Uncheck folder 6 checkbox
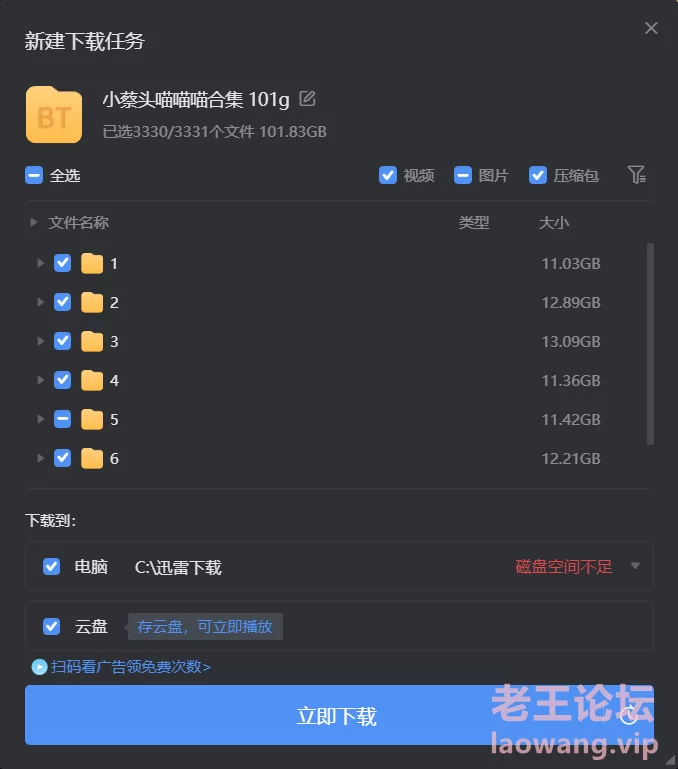 pos(62,458)
